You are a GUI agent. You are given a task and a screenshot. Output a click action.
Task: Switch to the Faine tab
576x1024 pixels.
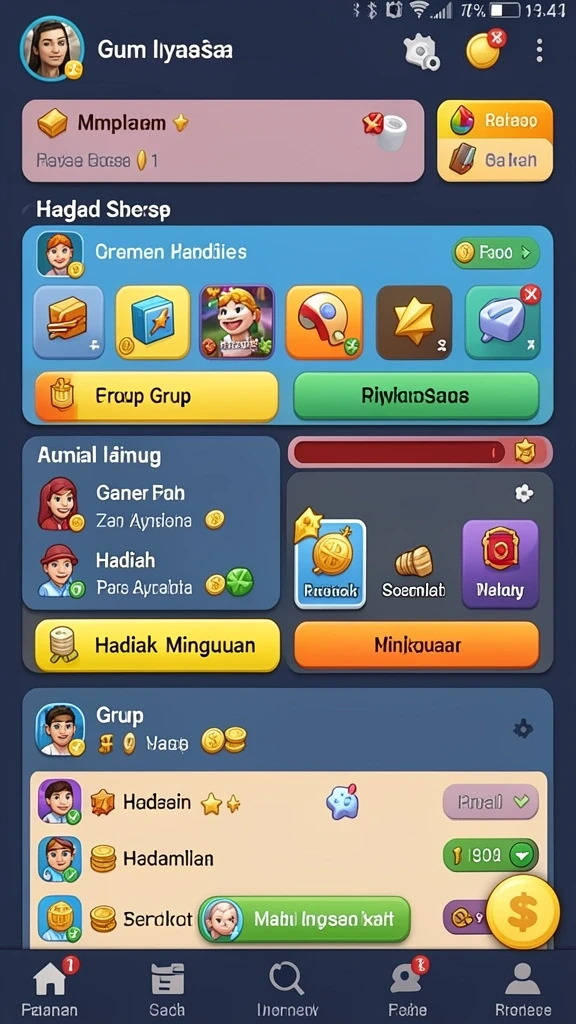[408, 987]
